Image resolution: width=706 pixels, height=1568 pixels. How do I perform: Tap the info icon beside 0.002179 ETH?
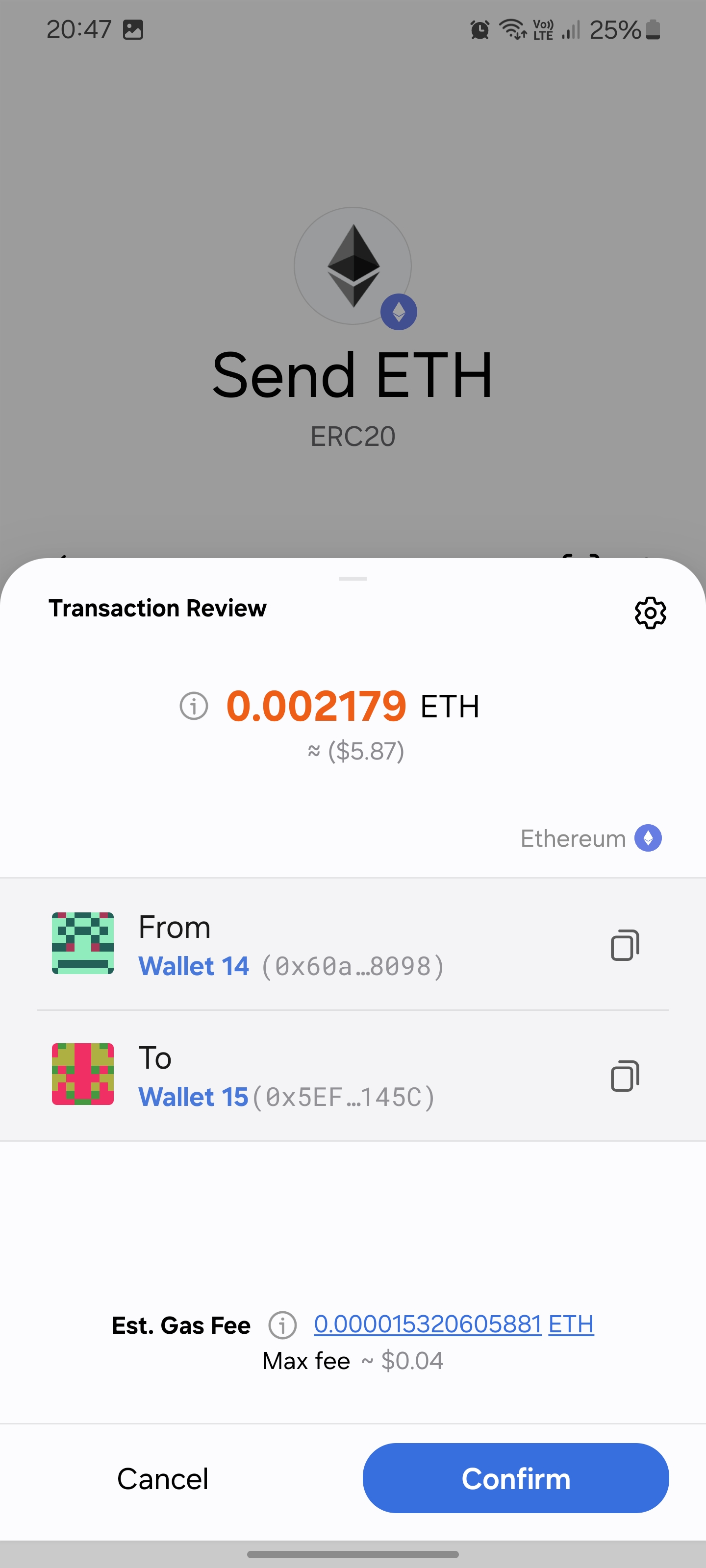(194, 706)
